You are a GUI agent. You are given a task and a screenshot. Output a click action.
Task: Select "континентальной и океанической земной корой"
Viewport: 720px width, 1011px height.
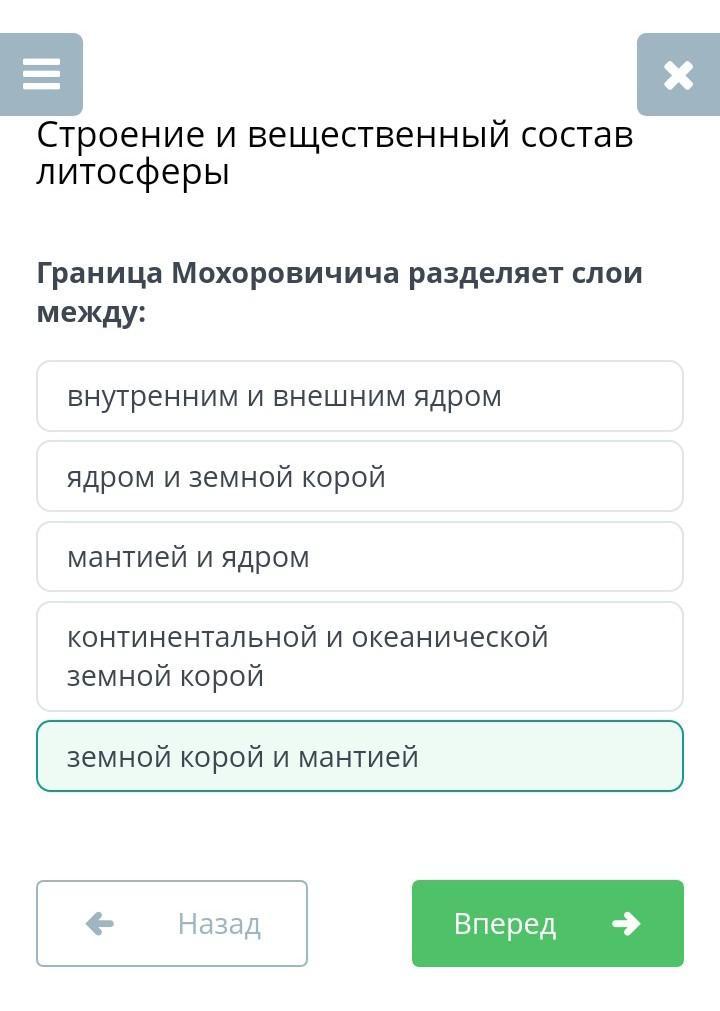pyautogui.click(x=360, y=656)
